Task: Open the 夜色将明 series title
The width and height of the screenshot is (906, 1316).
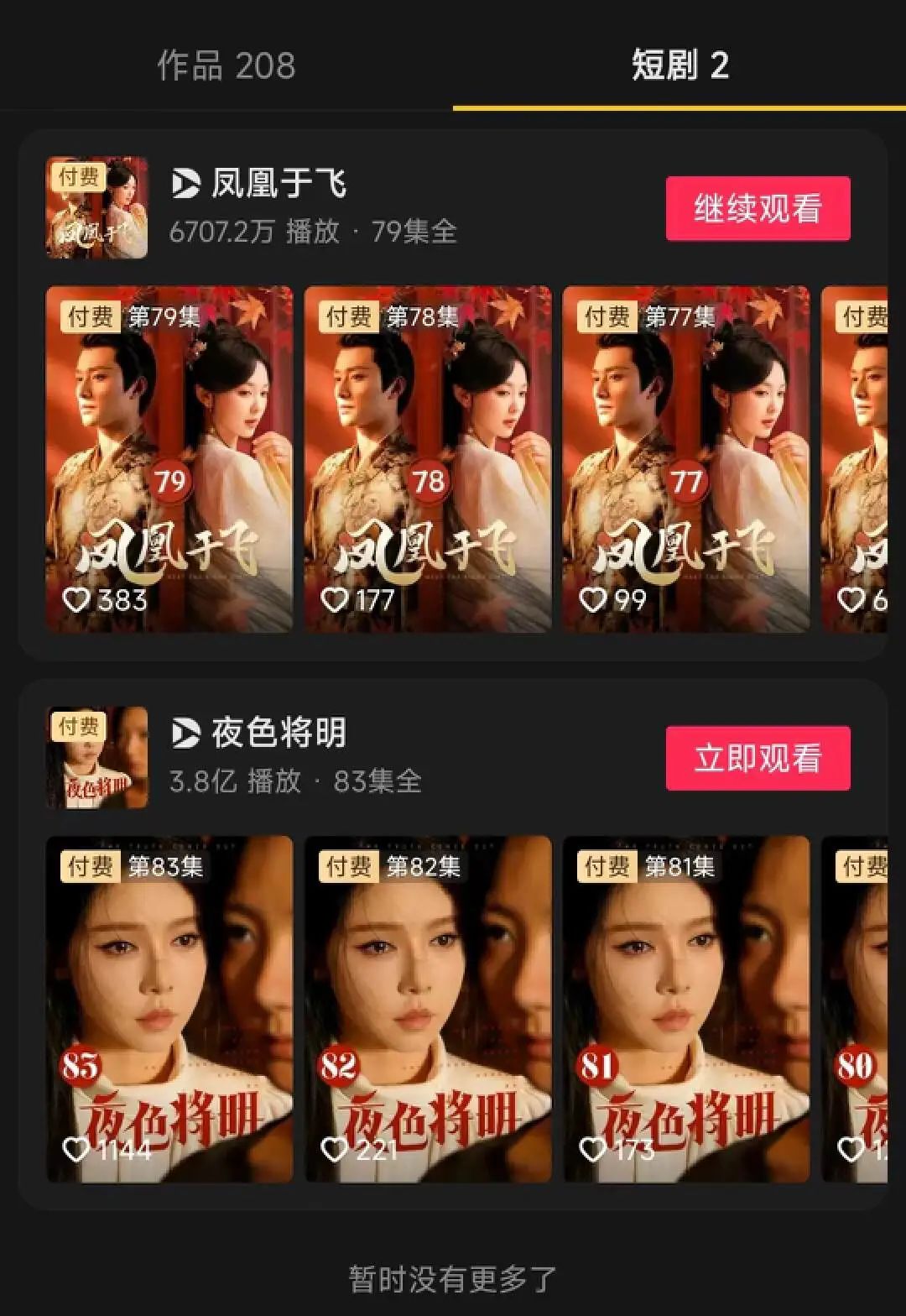Action: pyautogui.click(x=277, y=733)
